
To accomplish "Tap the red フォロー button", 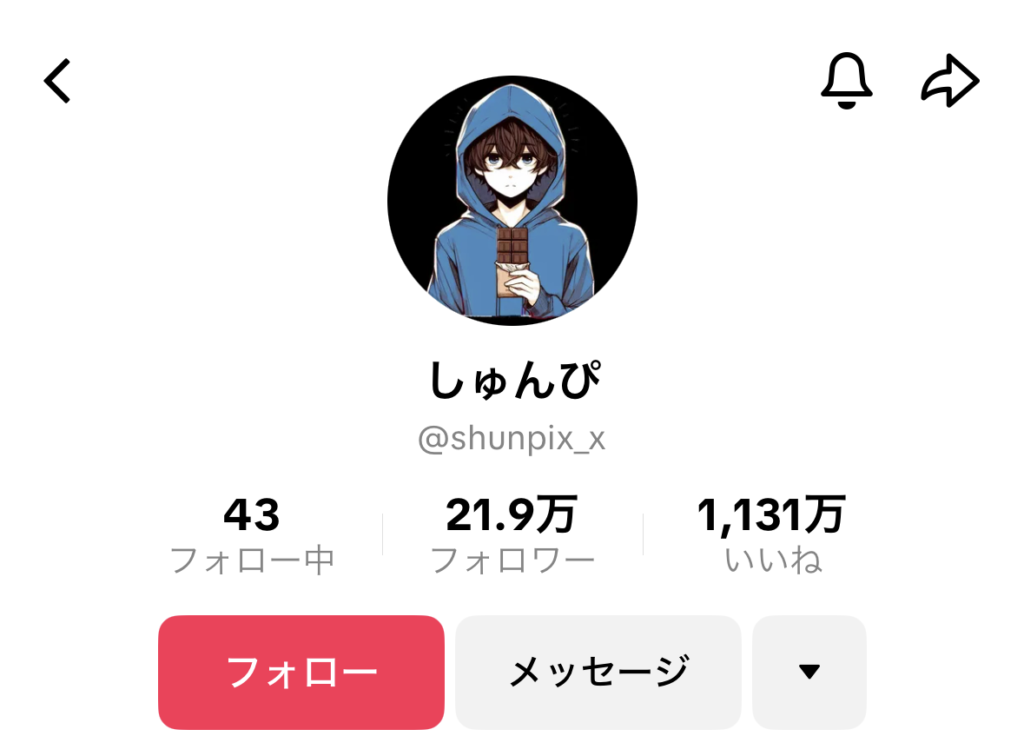I will (x=301, y=671).
